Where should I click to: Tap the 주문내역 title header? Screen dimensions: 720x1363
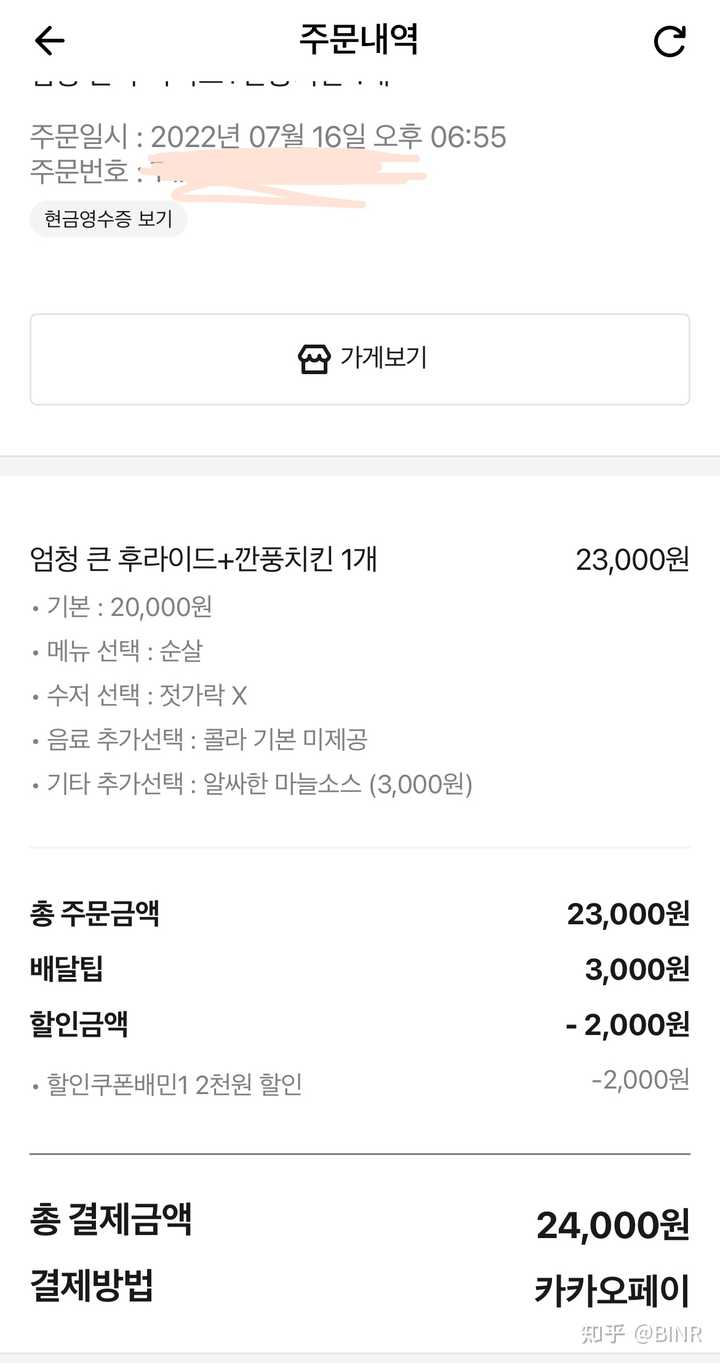coord(358,38)
